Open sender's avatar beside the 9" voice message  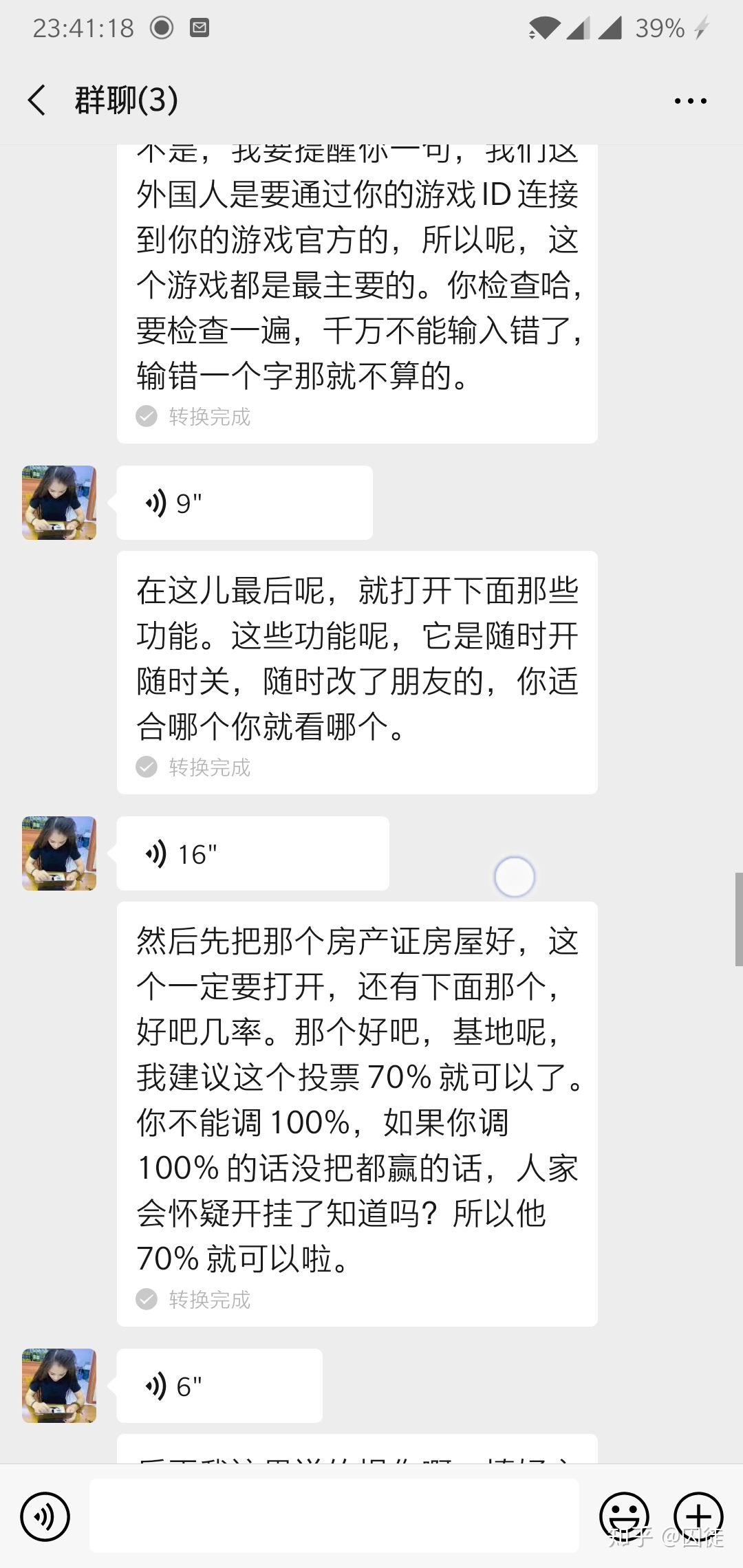pyautogui.click(x=59, y=503)
